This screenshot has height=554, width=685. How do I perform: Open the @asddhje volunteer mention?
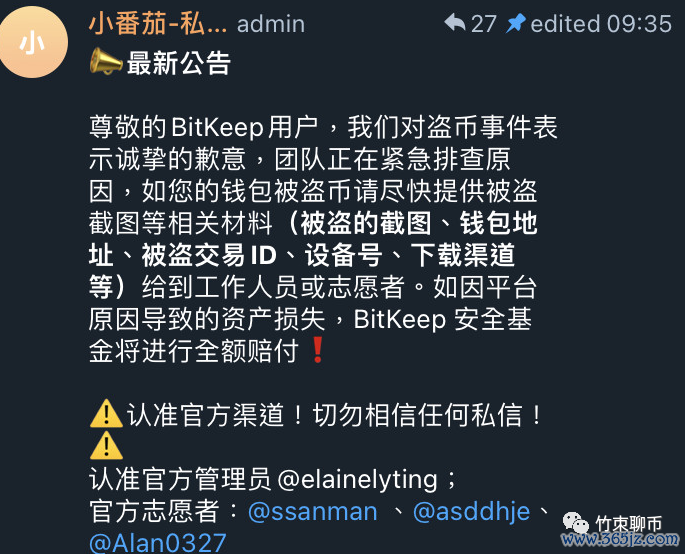pyautogui.click(x=473, y=511)
